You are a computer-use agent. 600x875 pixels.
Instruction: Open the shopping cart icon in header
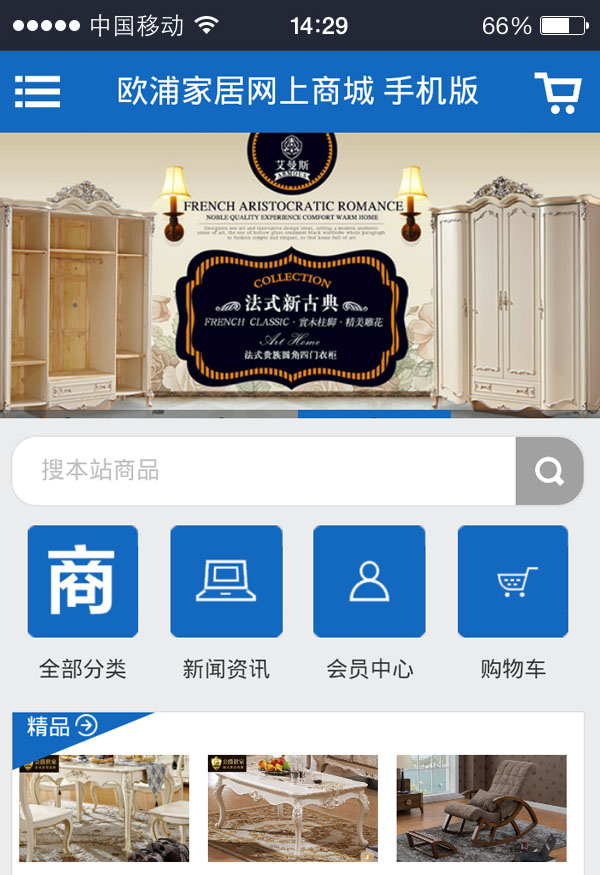coord(557,92)
